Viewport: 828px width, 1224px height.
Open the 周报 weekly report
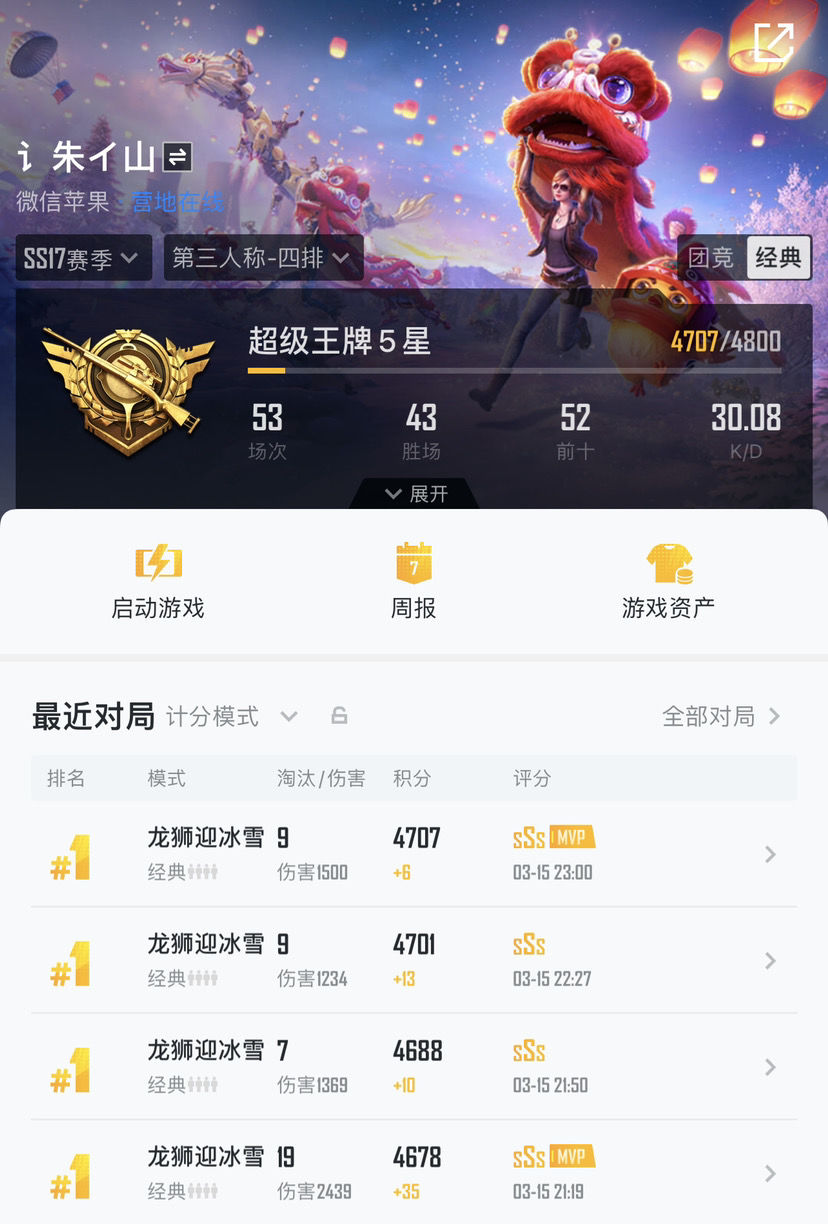coord(413,581)
